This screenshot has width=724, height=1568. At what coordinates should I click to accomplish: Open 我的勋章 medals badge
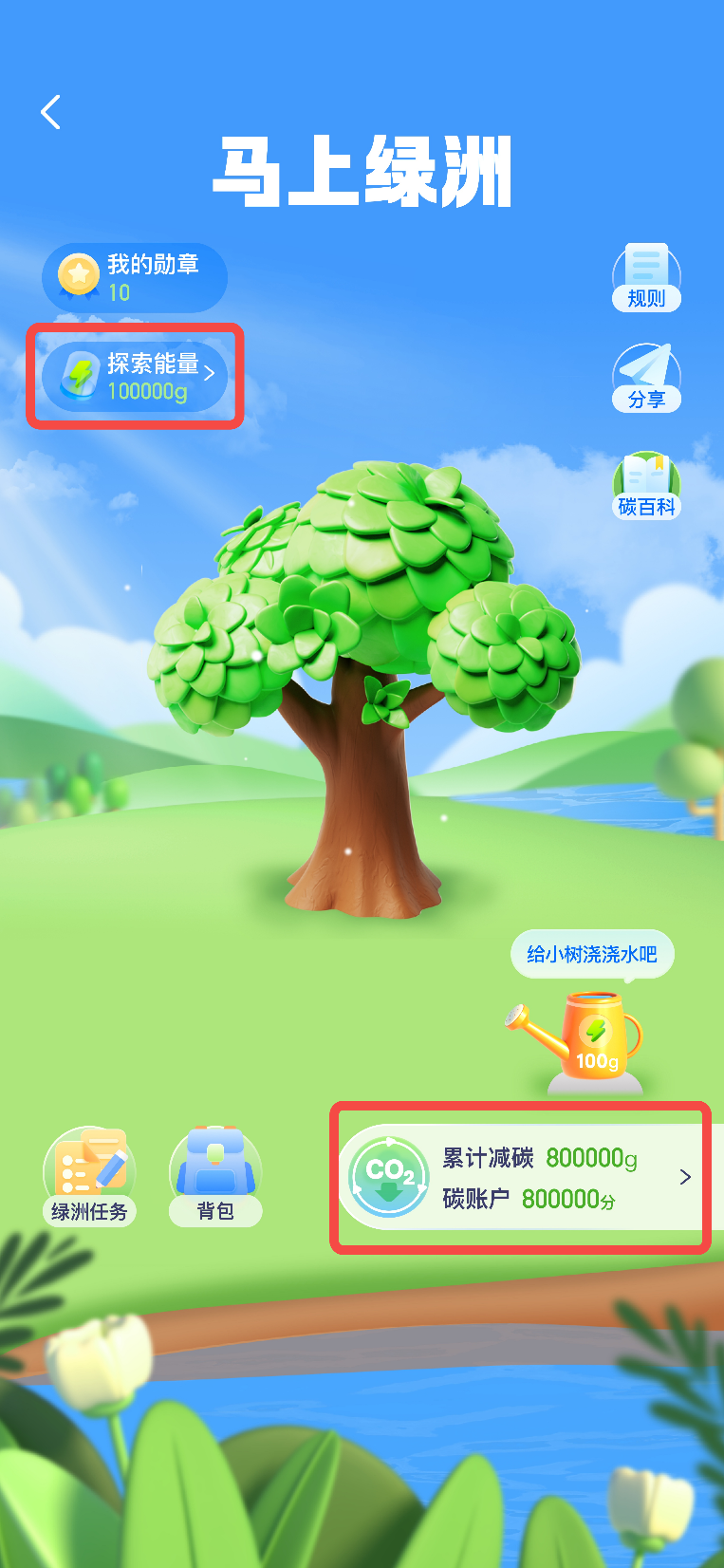[x=134, y=277]
